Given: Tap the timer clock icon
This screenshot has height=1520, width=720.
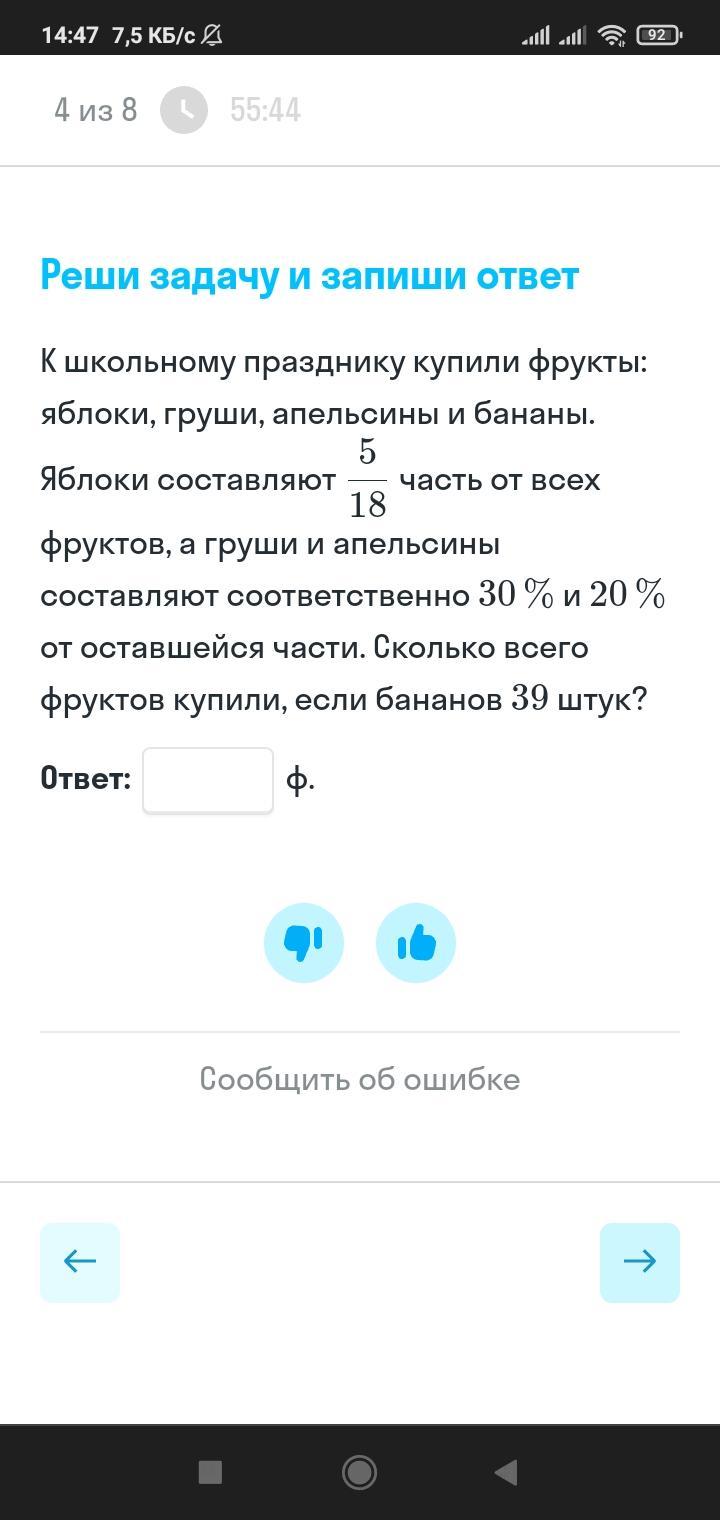Looking at the screenshot, I should [184, 110].
